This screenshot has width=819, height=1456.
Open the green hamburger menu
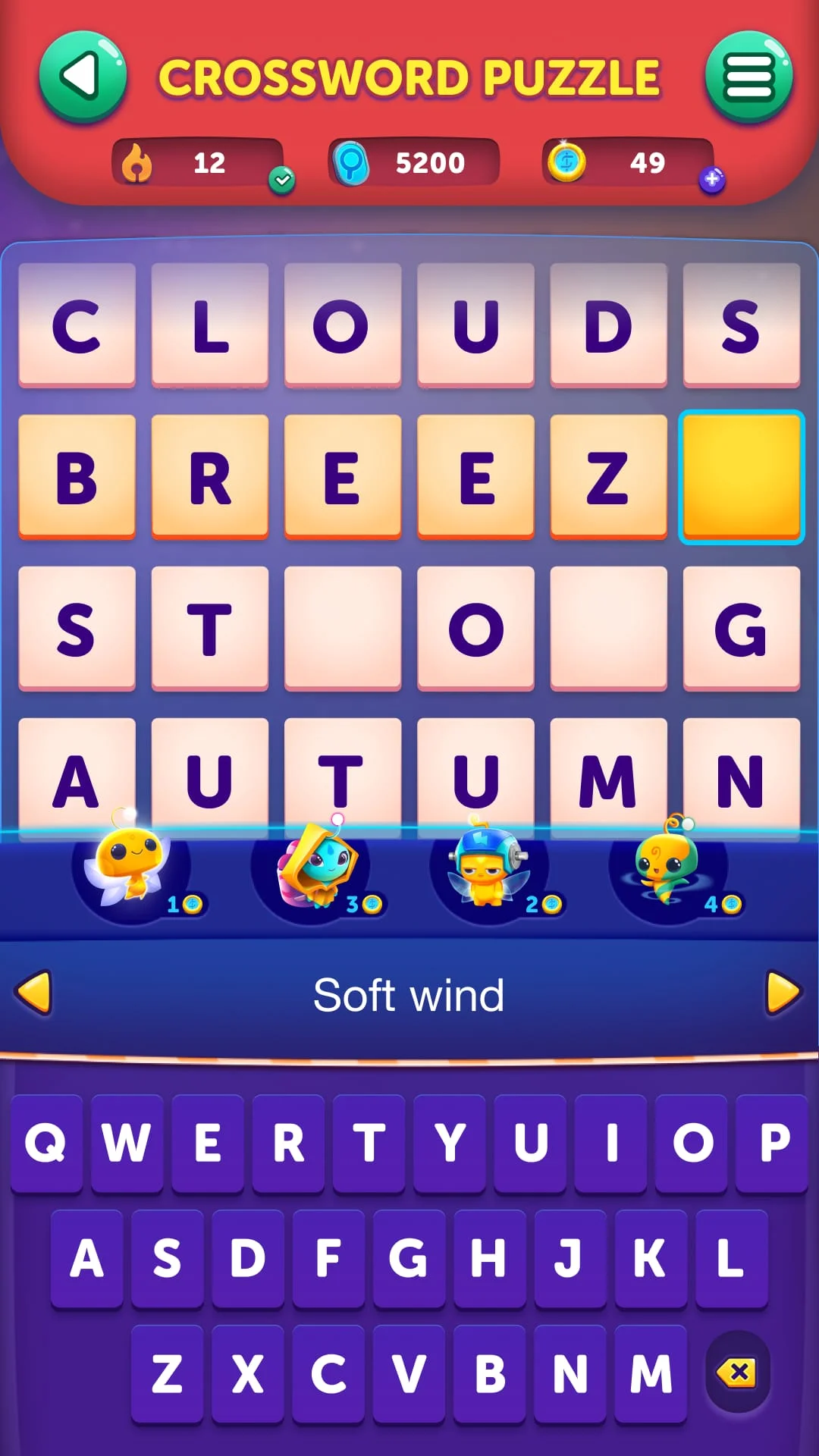pyautogui.click(x=748, y=76)
